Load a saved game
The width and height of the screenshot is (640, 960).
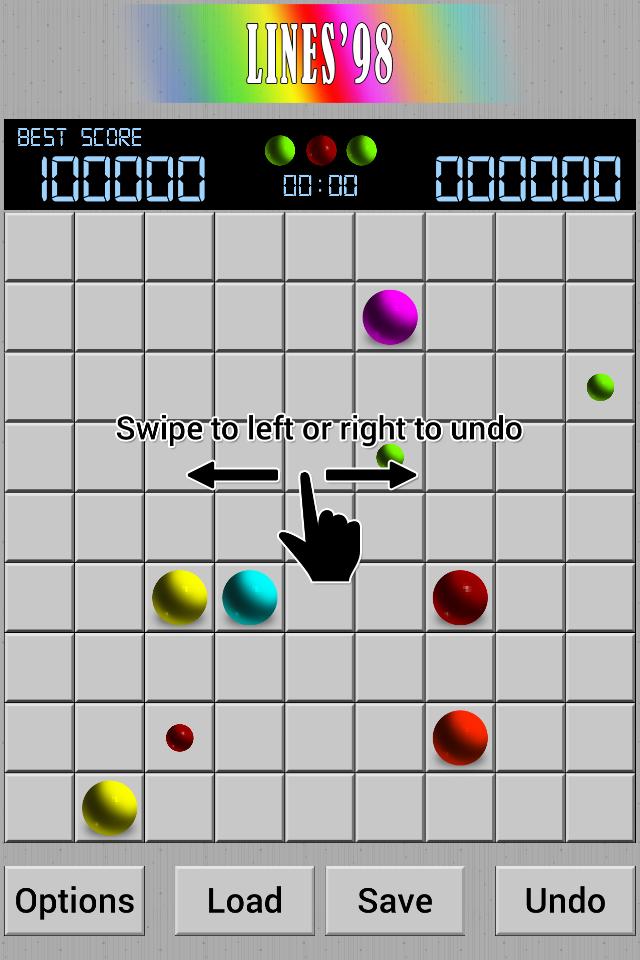244,900
